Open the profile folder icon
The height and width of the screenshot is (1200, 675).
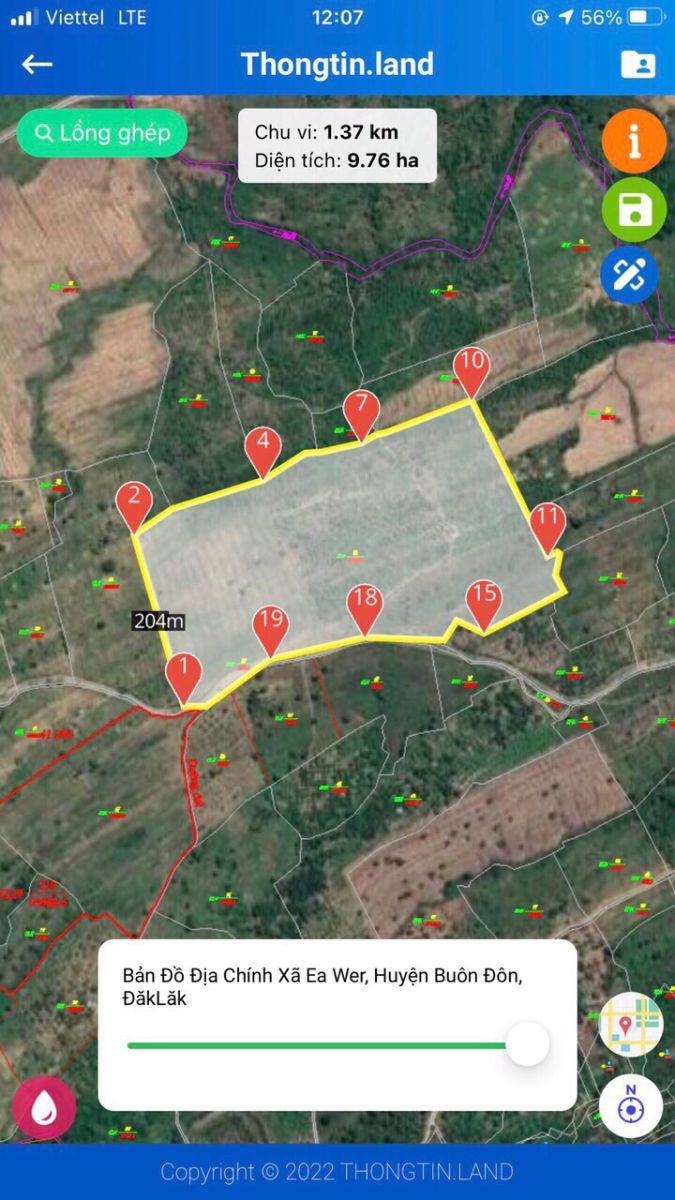637,65
